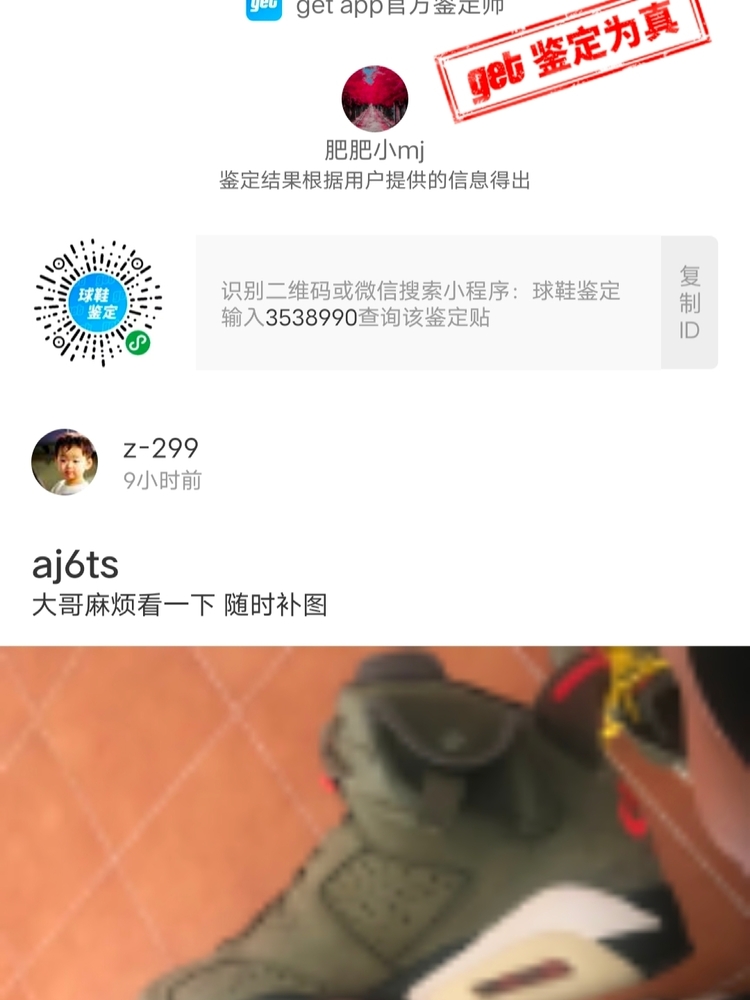Viewport: 750px width, 1000px height.
Task: Open appraiser 肥肥小mj's profile avatar
Action: click(375, 99)
